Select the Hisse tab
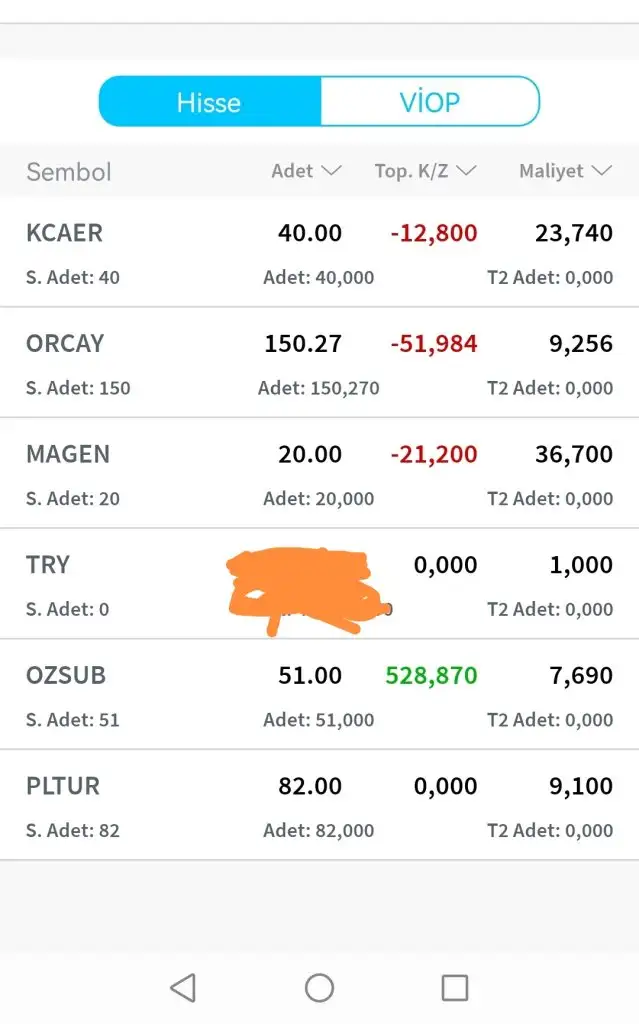 pos(209,102)
